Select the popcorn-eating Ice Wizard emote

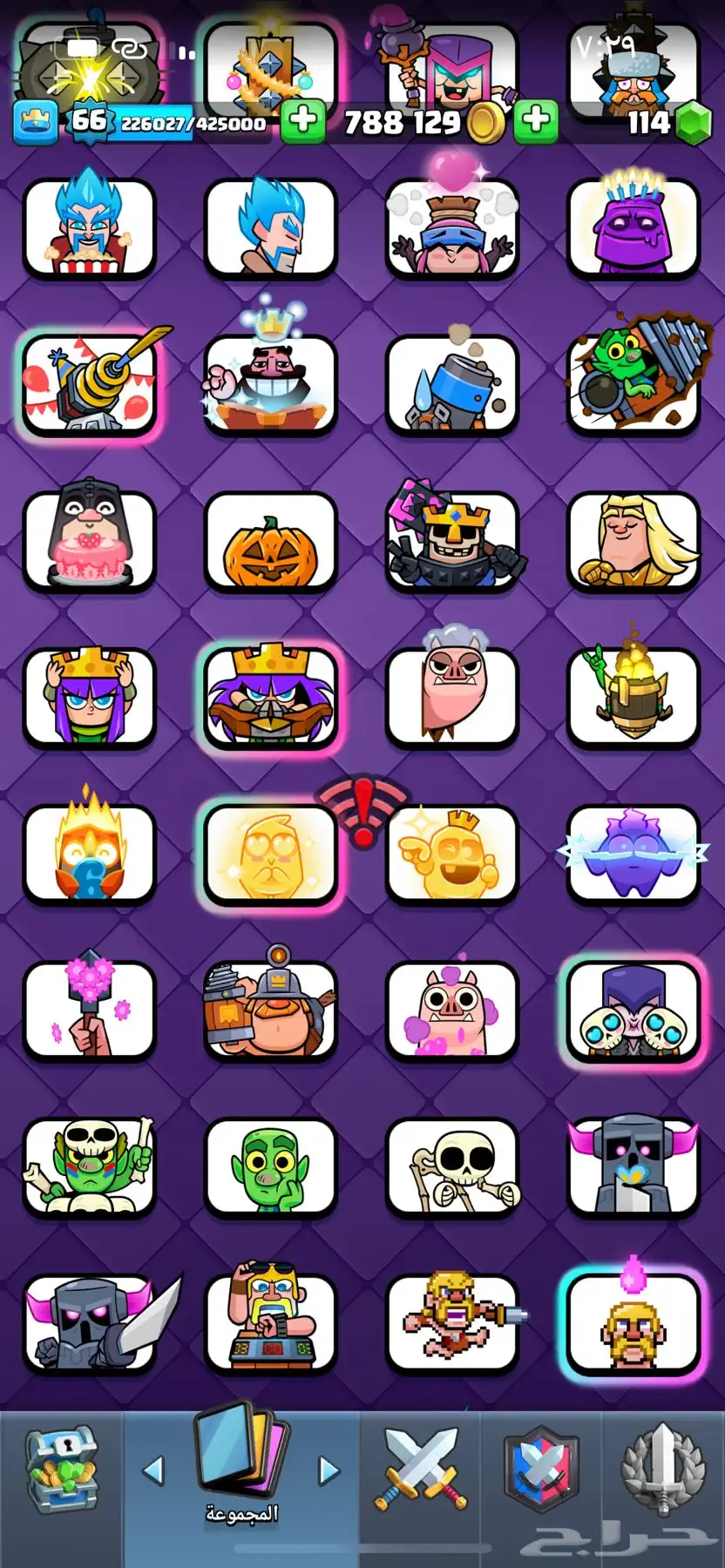[x=89, y=228]
